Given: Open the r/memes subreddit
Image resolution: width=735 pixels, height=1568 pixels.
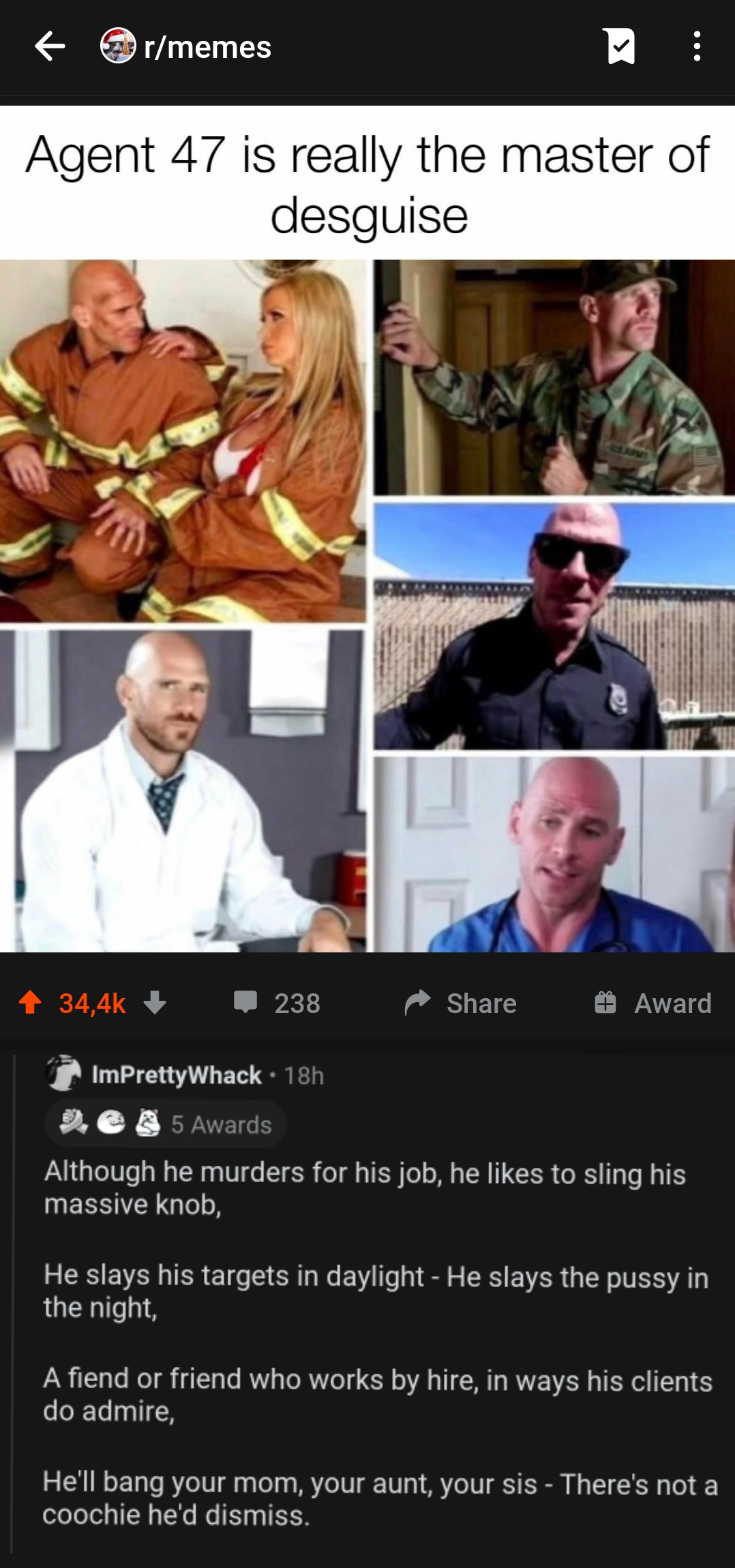Looking at the screenshot, I should click(x=207, y=47).
